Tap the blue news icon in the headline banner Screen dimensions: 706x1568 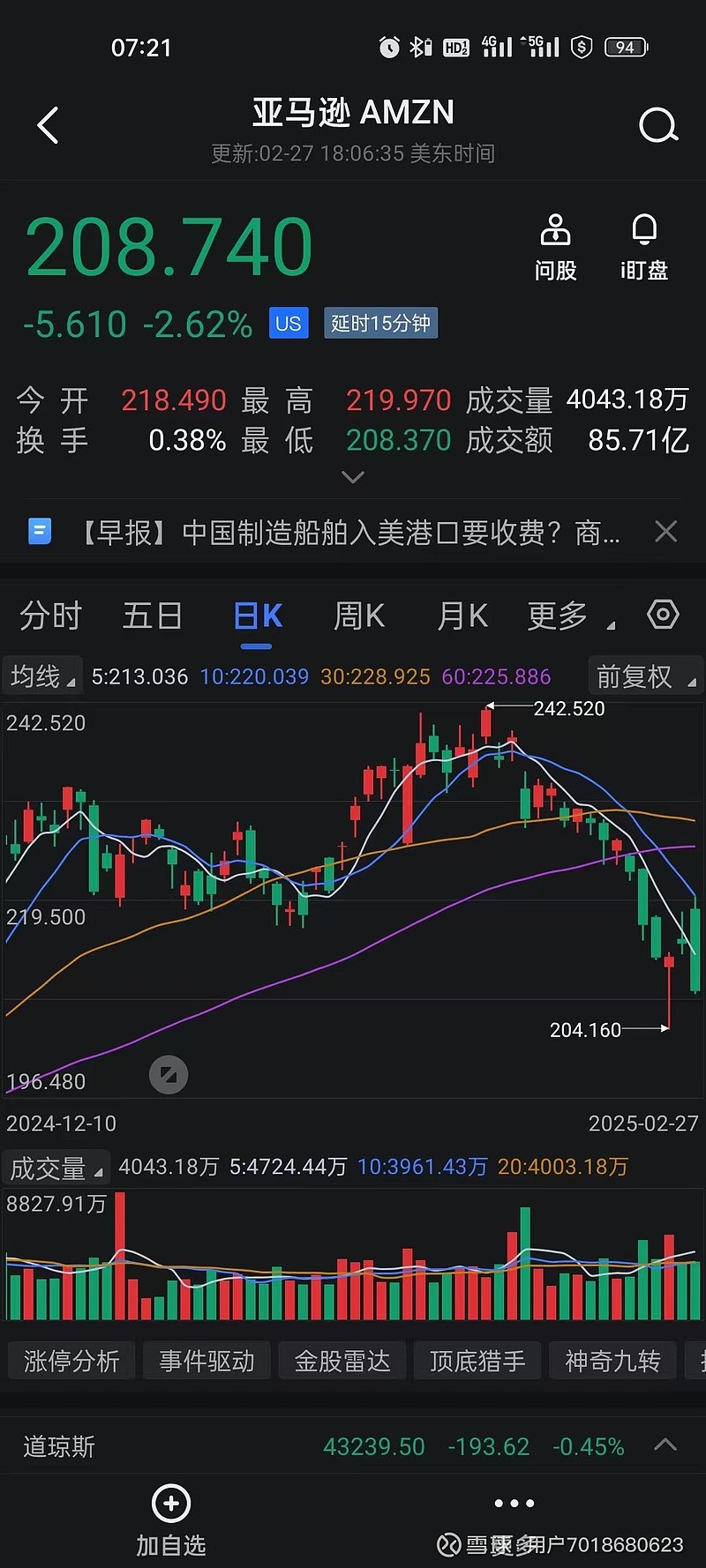(39, 532)
